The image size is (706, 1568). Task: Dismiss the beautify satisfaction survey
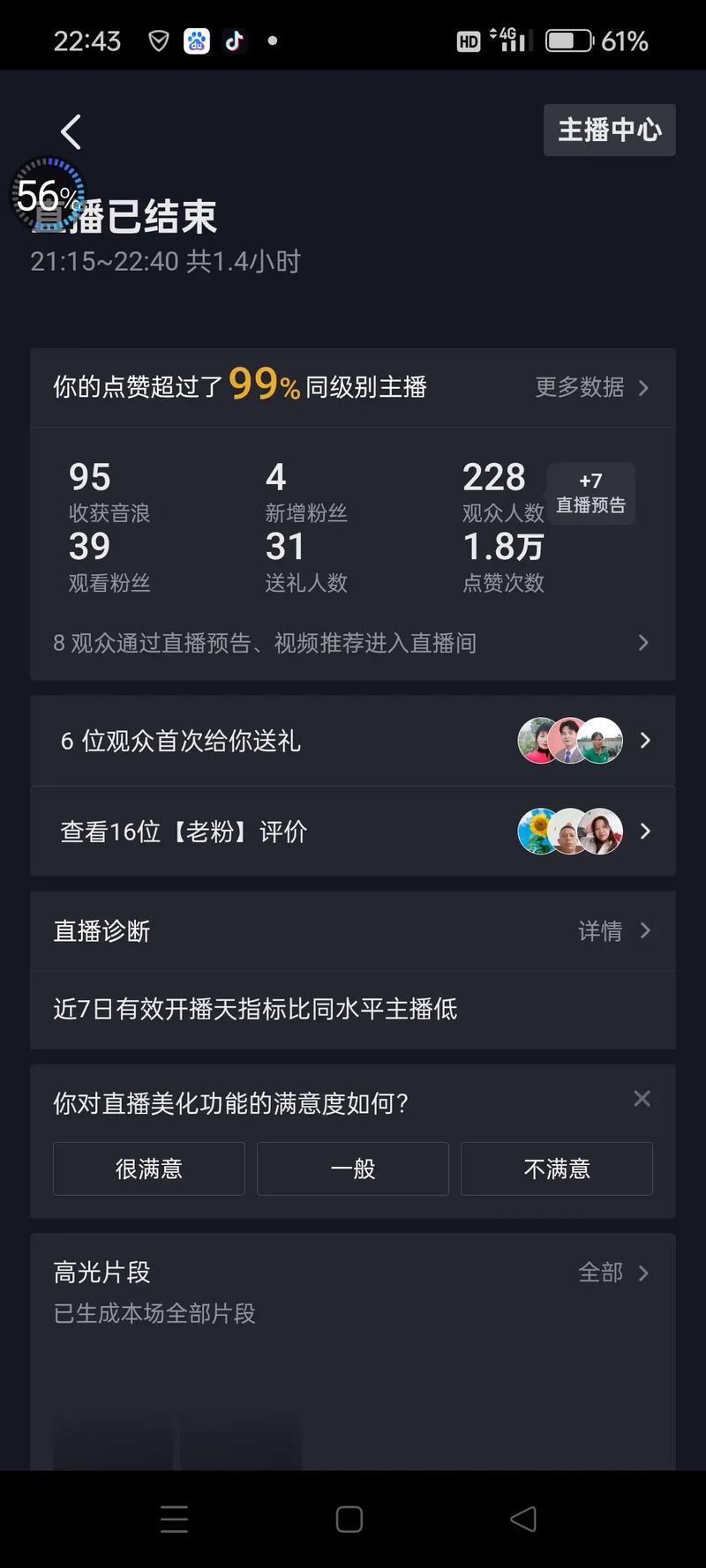[642, 1099]
